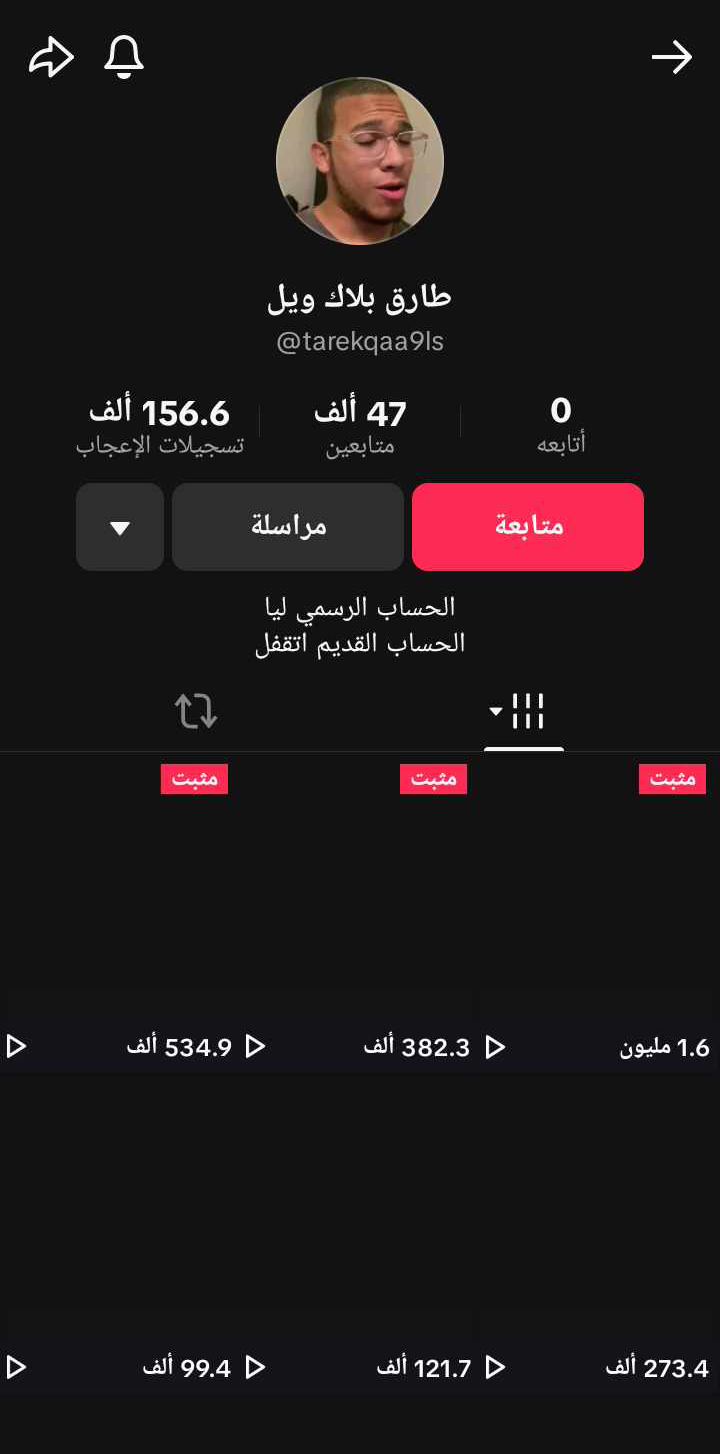This screenshot has width=720, height=1454.
Task: Open the pinned video with 534.9 ألف views
Action: [x=120, y=913]
